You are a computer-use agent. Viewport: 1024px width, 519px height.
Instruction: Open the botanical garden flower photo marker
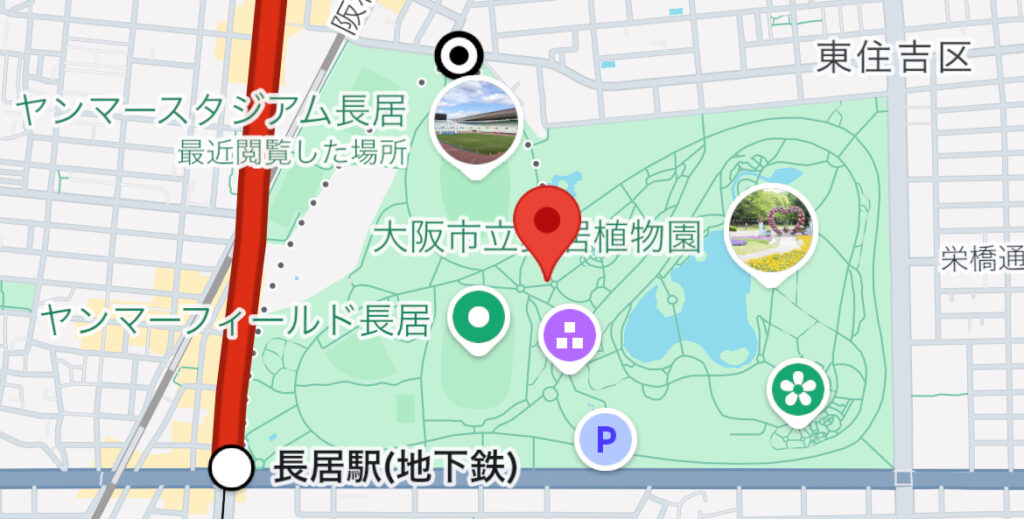coord(770,229)
